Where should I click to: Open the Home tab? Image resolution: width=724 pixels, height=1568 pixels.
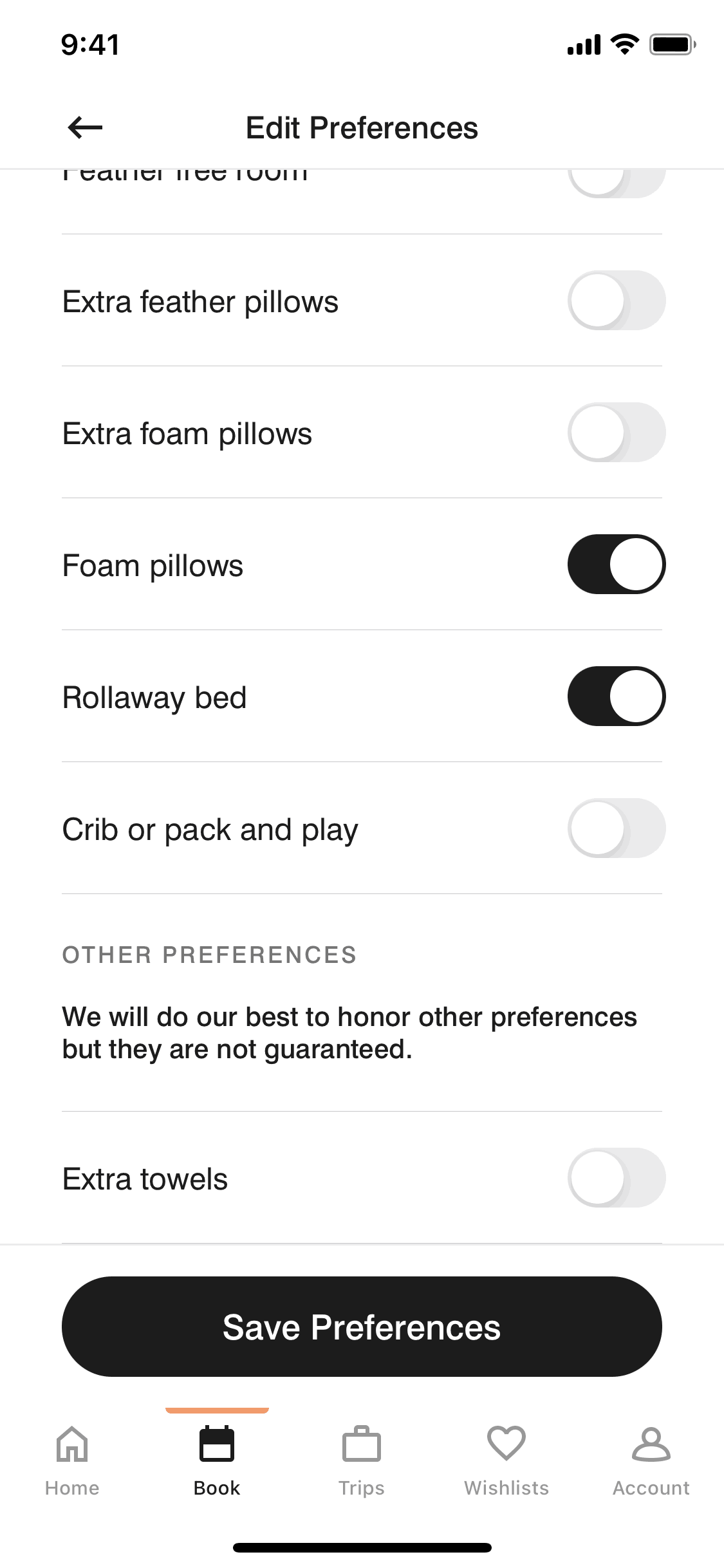pos(72,1461)
